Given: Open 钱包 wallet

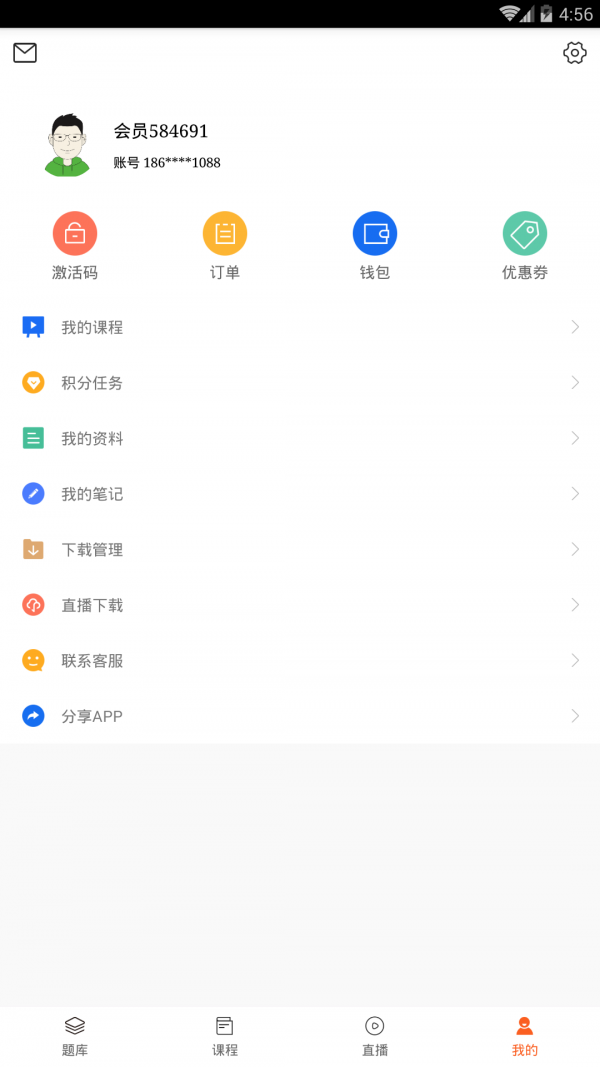Looking at the screenshot, I should point(375,246).
